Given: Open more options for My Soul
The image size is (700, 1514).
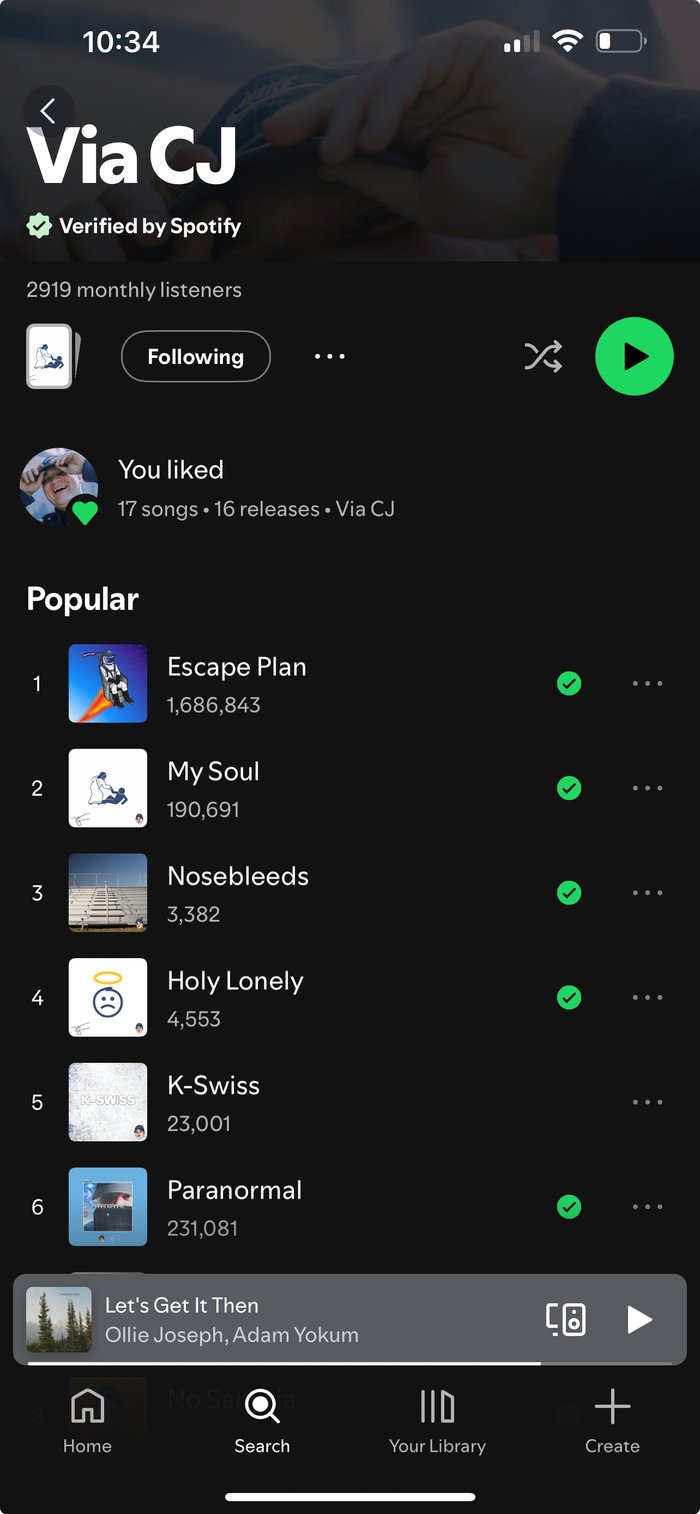Looking at the screenshot, I should [647, 788].
